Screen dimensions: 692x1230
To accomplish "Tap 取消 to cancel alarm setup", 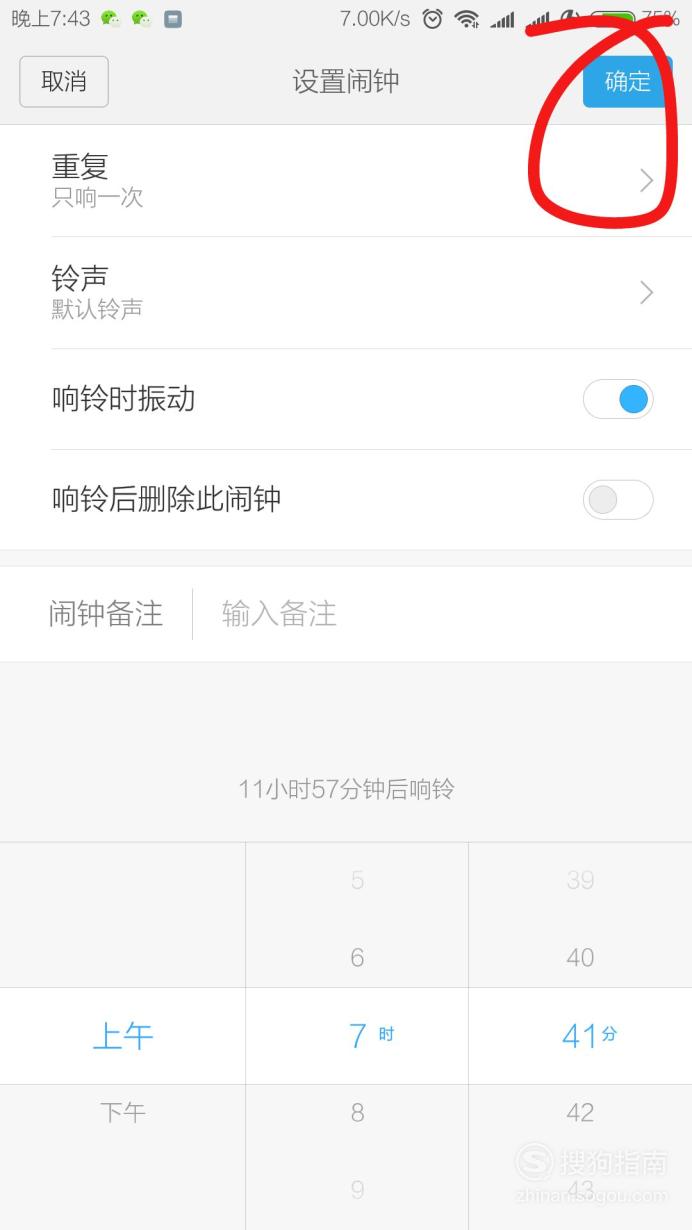I will (x=64, y=82).
